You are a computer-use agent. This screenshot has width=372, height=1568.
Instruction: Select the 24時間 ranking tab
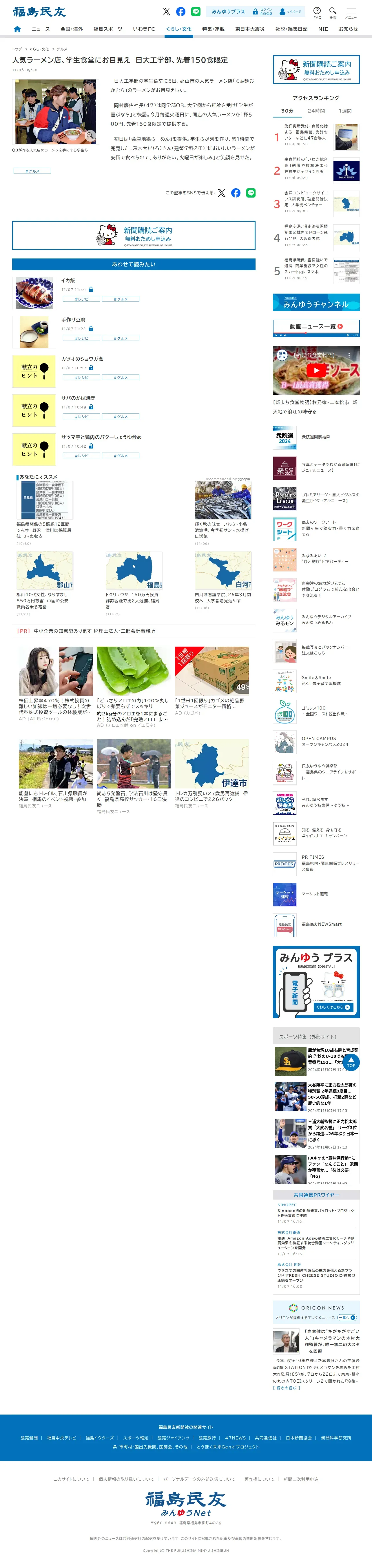click(316, 111)
